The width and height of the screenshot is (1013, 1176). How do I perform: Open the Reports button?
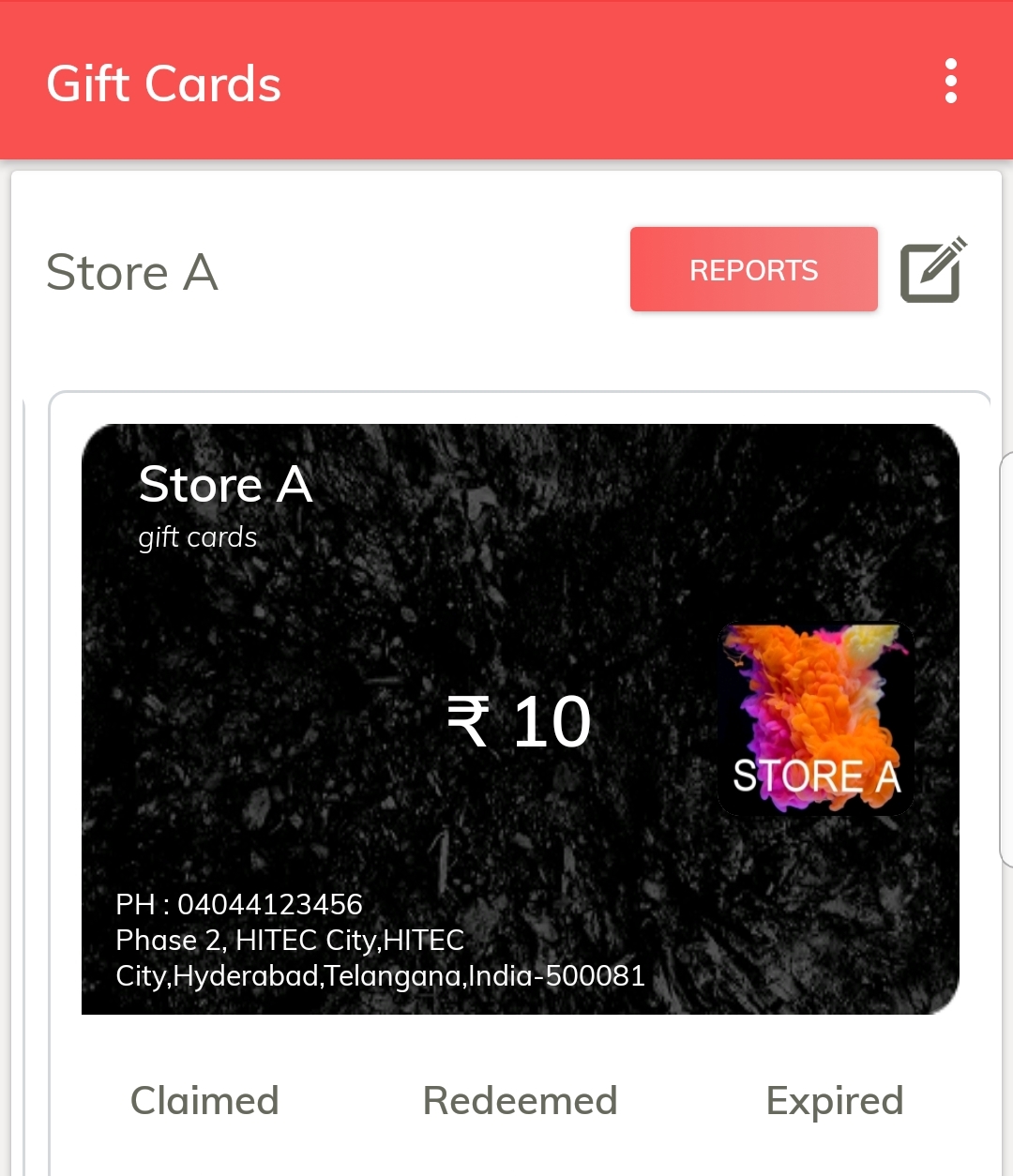(753, 270)
